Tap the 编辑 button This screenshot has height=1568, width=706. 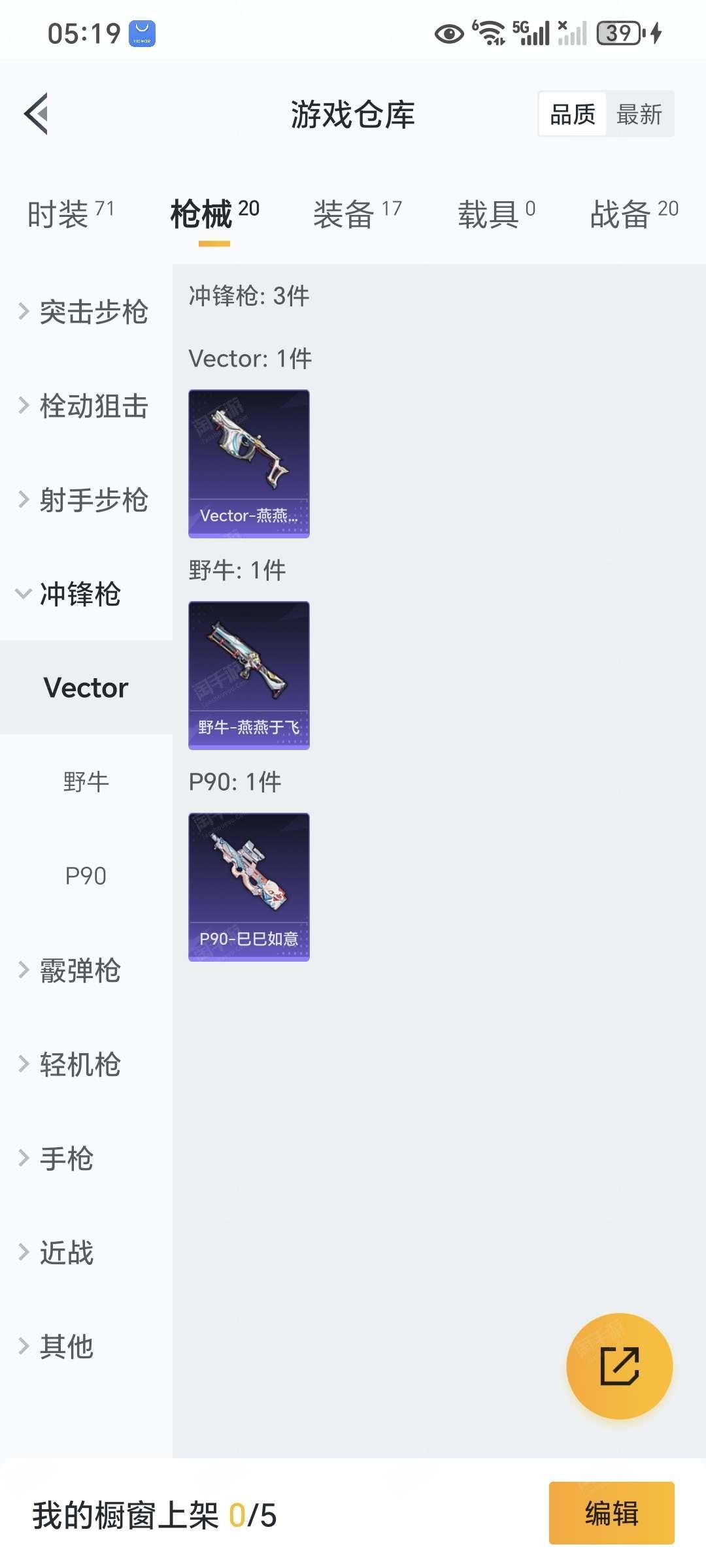(612, 1513)
